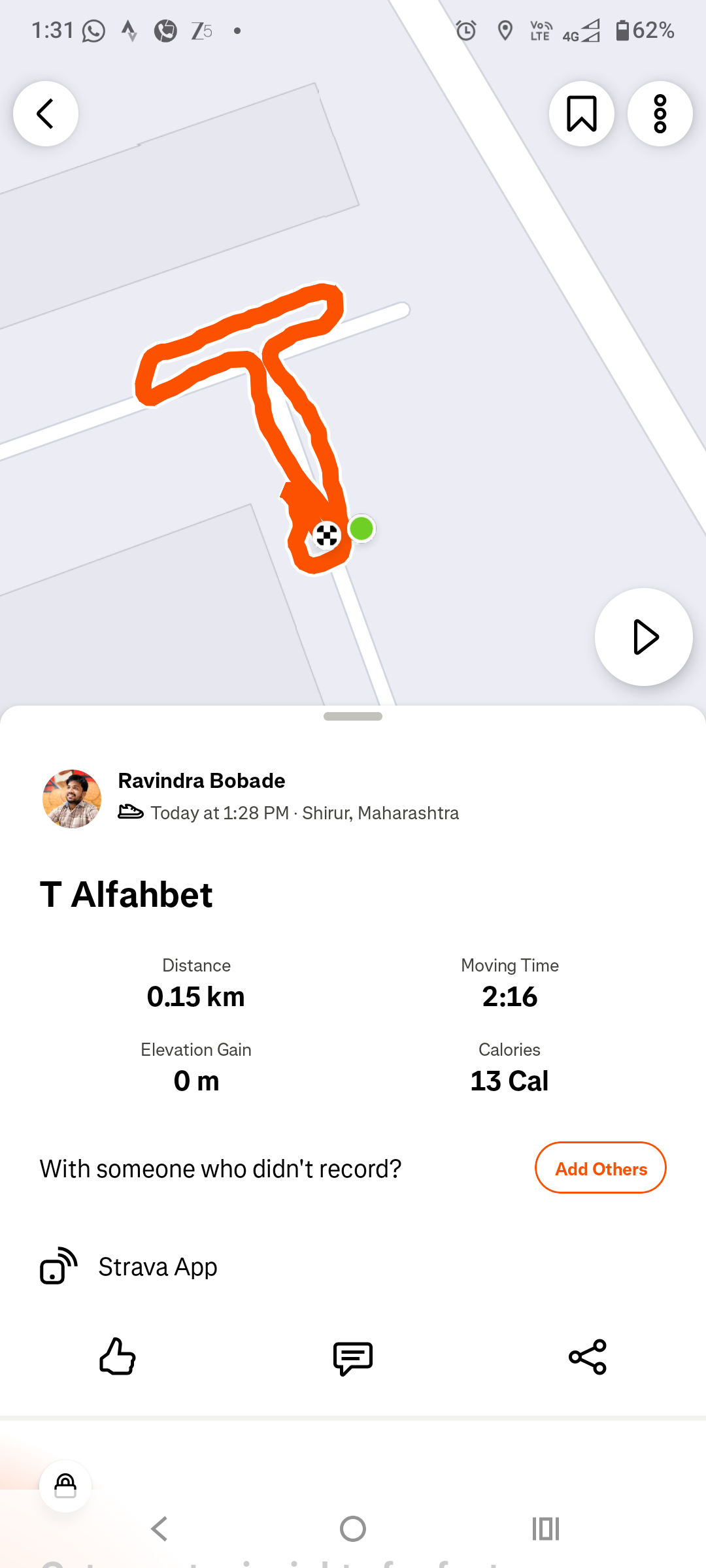
Task: Open the three-dot overflow menu
Action: coord(660,114)
